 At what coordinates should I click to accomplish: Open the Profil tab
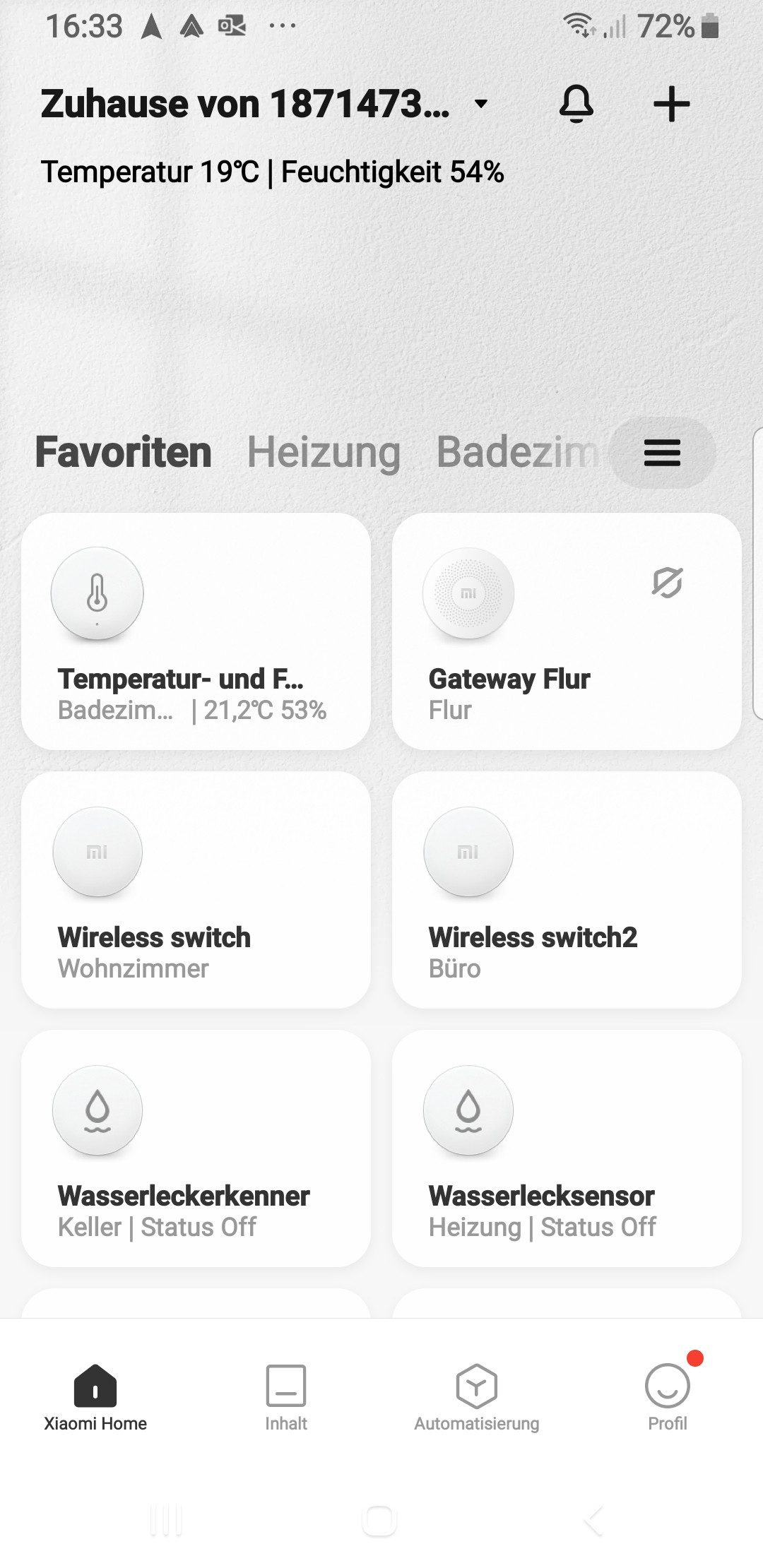pos(668,1397)
